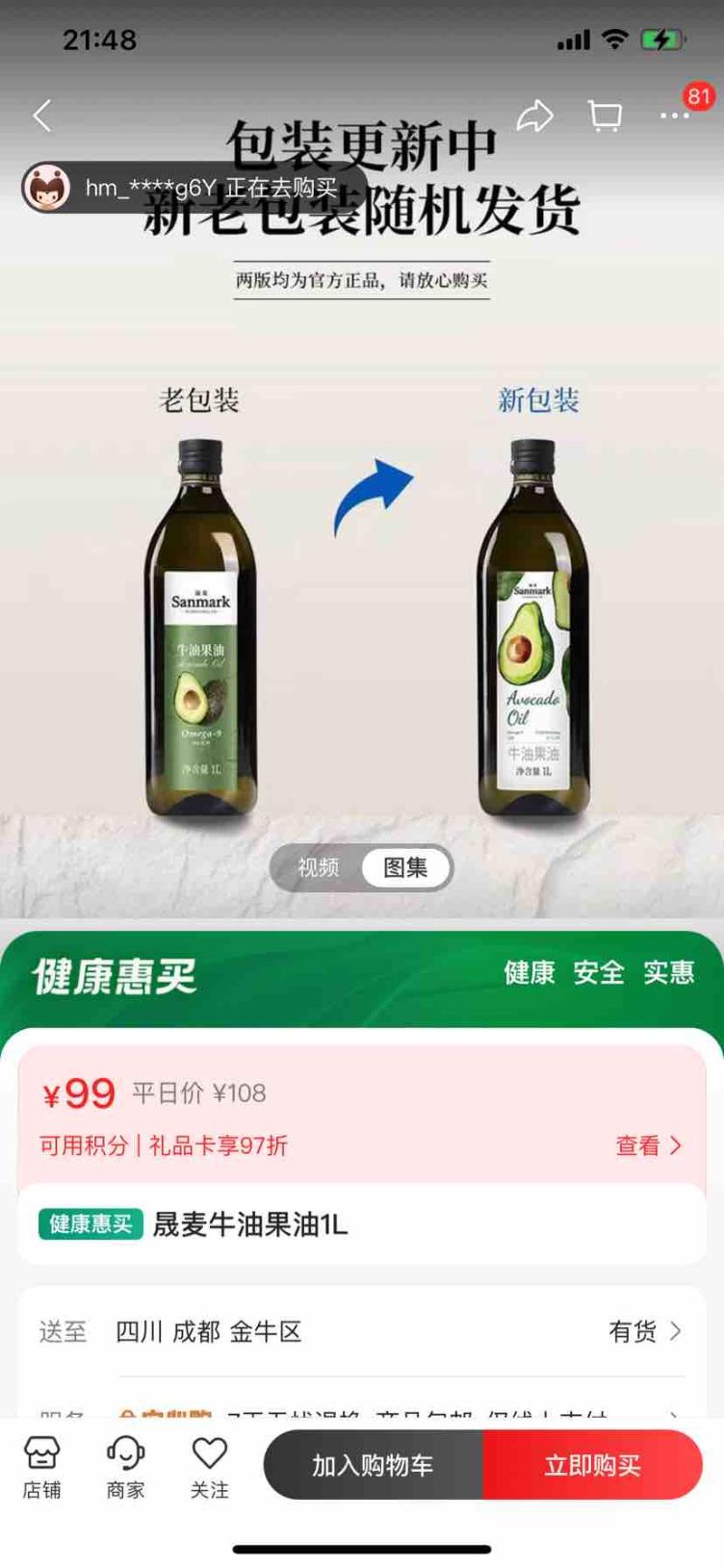724x1568 pixels.
Task: Add the item with 加入购物车
Action: click(374, 1465)
